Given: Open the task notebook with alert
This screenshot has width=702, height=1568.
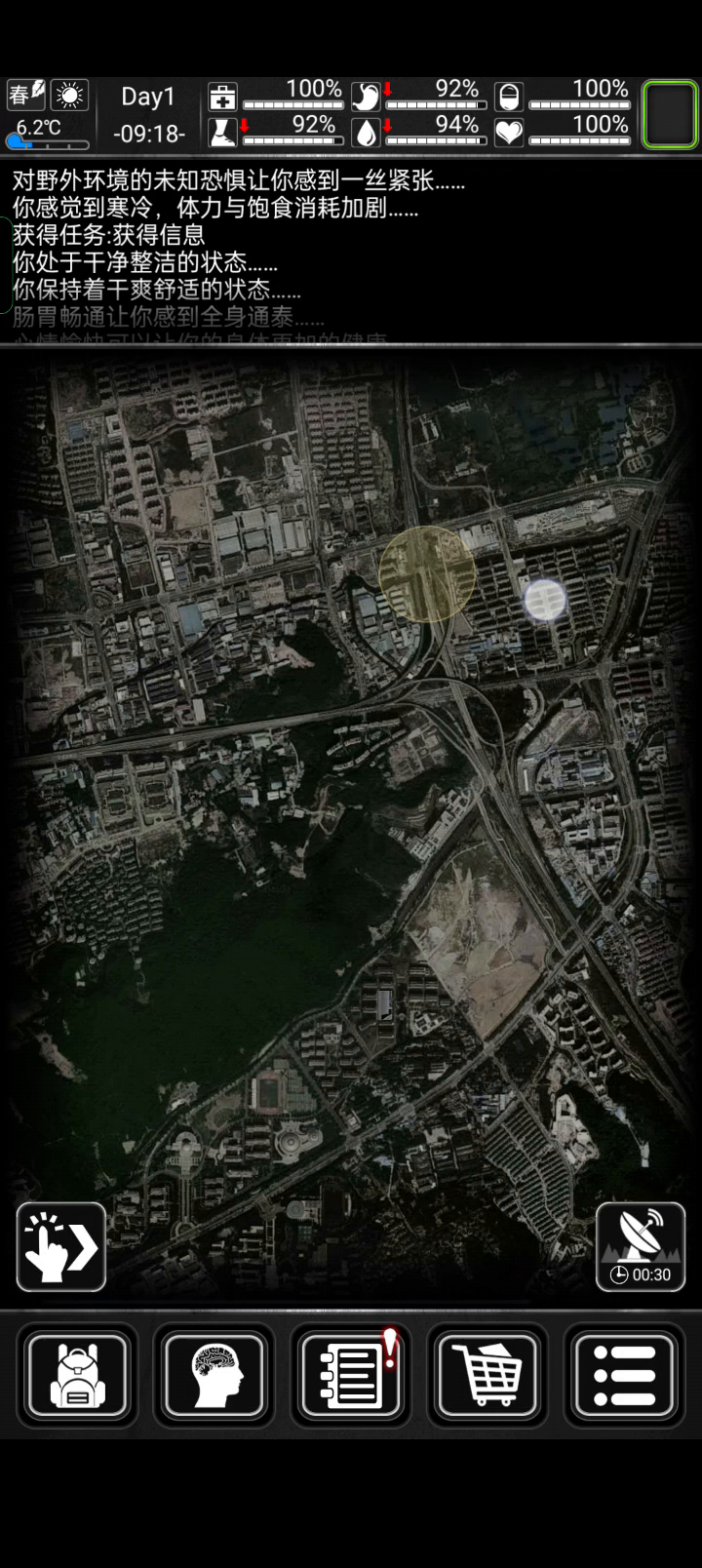Looking at the screenshot, I should (351, 1376).
